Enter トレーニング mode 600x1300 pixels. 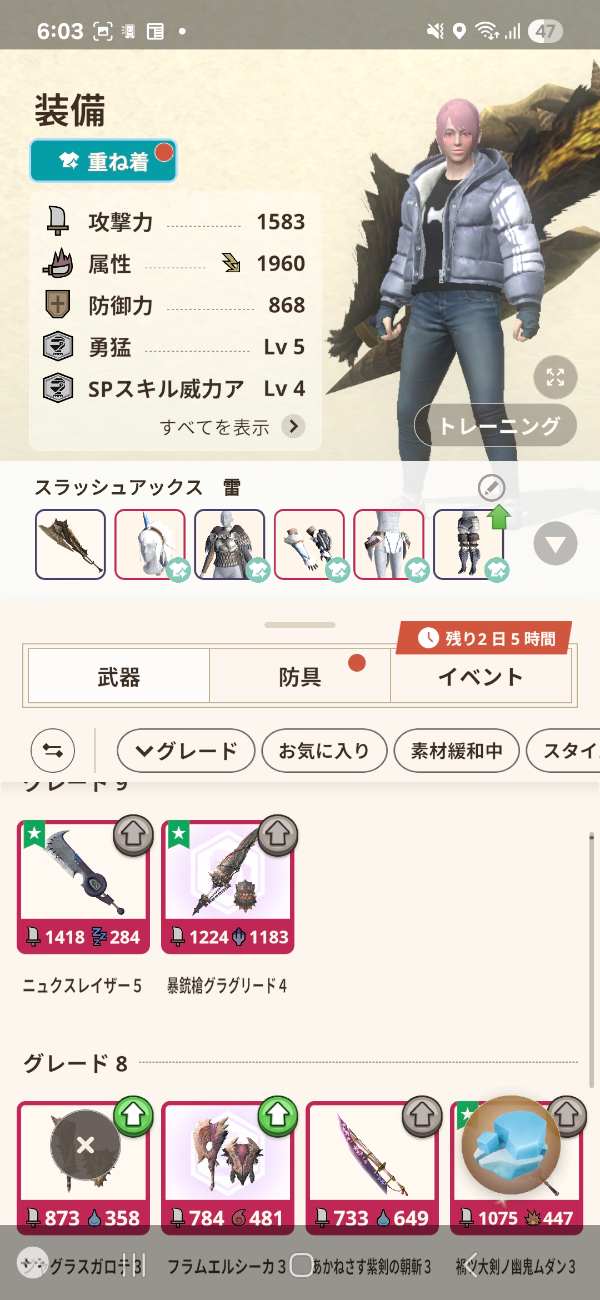[496, 425]
